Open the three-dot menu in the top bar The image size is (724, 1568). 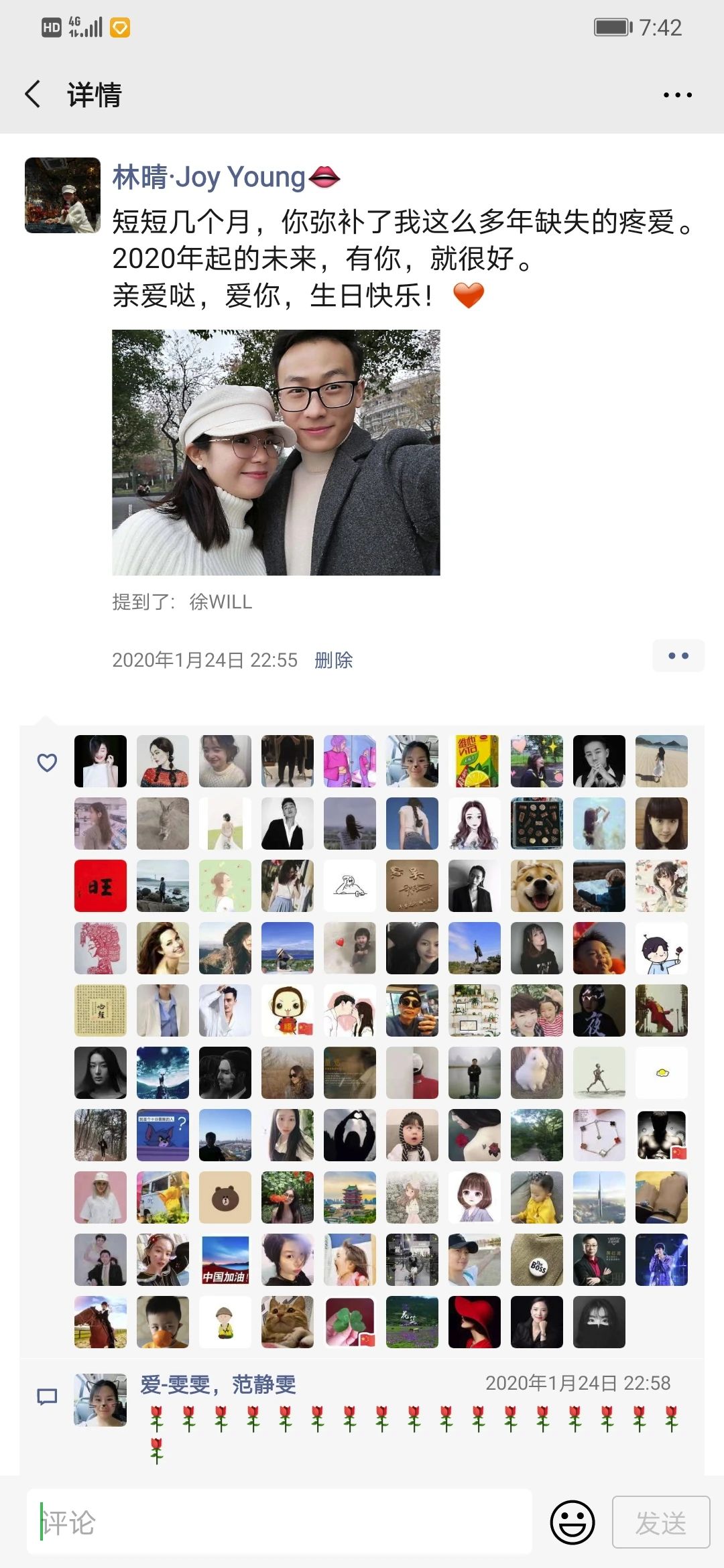[x=677, y=94]
